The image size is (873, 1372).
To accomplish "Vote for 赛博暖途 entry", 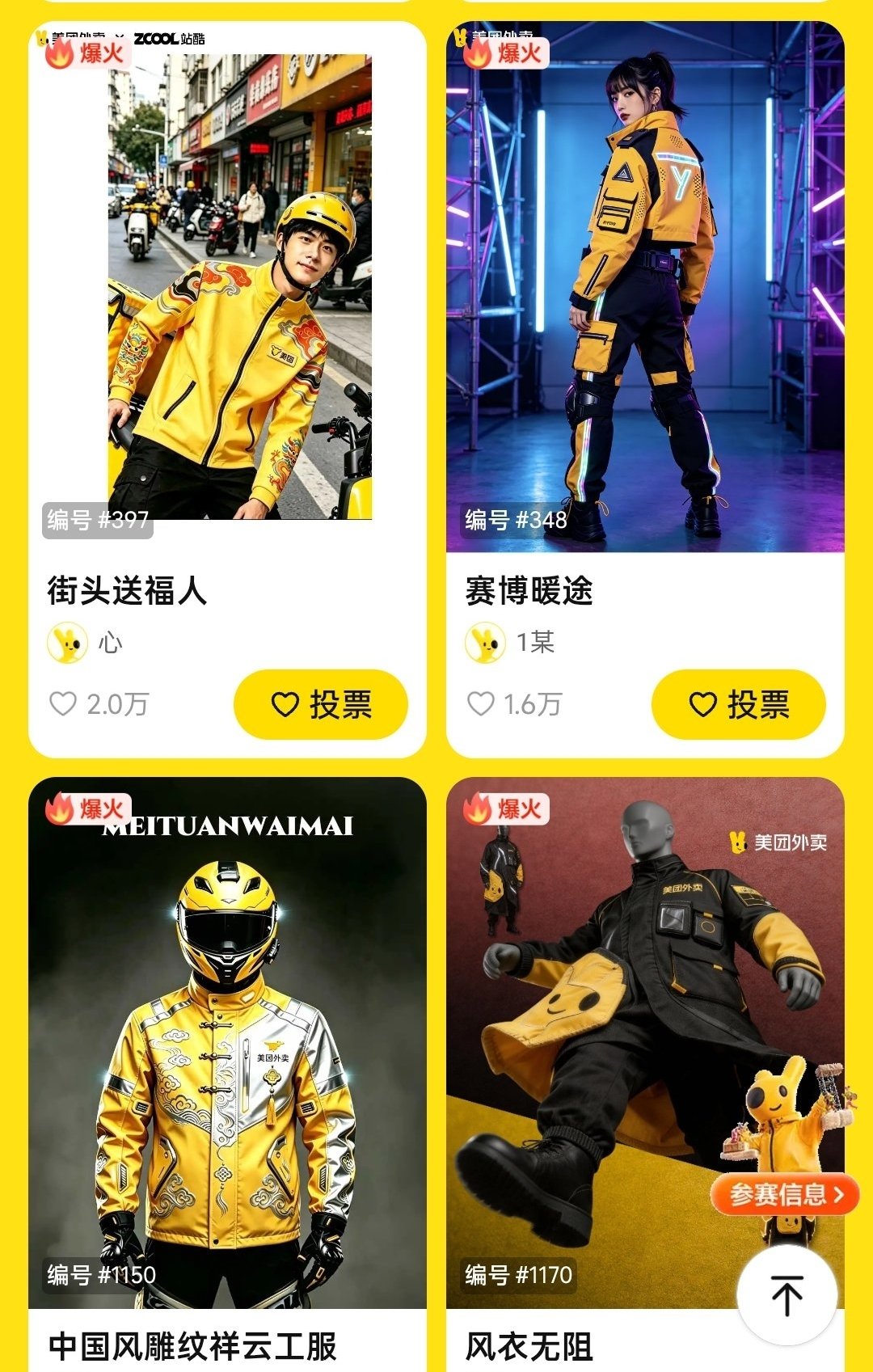I will (738, 704).
